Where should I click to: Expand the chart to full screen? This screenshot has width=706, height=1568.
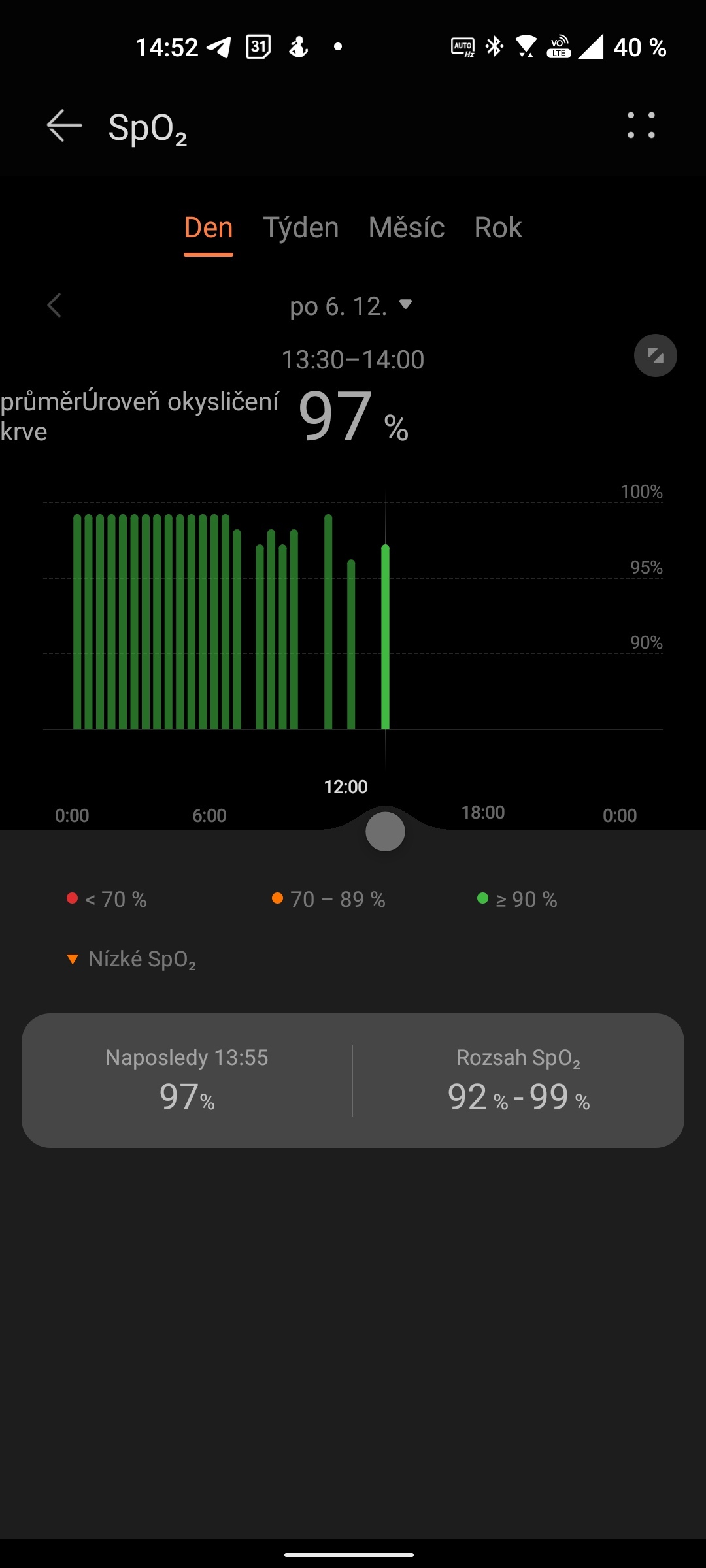coord(655,356)
